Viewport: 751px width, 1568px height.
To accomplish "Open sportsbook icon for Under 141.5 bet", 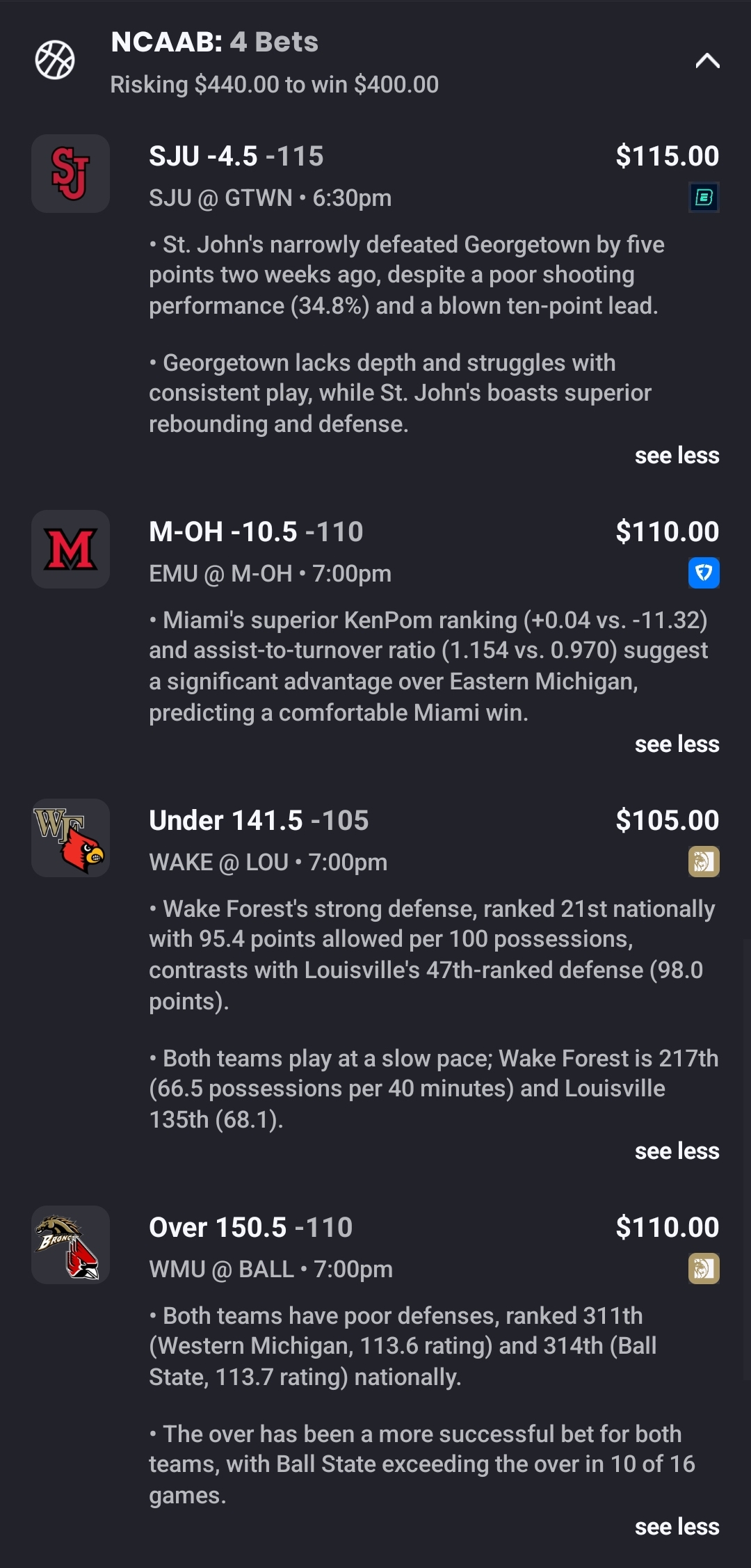I will click(x=704, y=862).
